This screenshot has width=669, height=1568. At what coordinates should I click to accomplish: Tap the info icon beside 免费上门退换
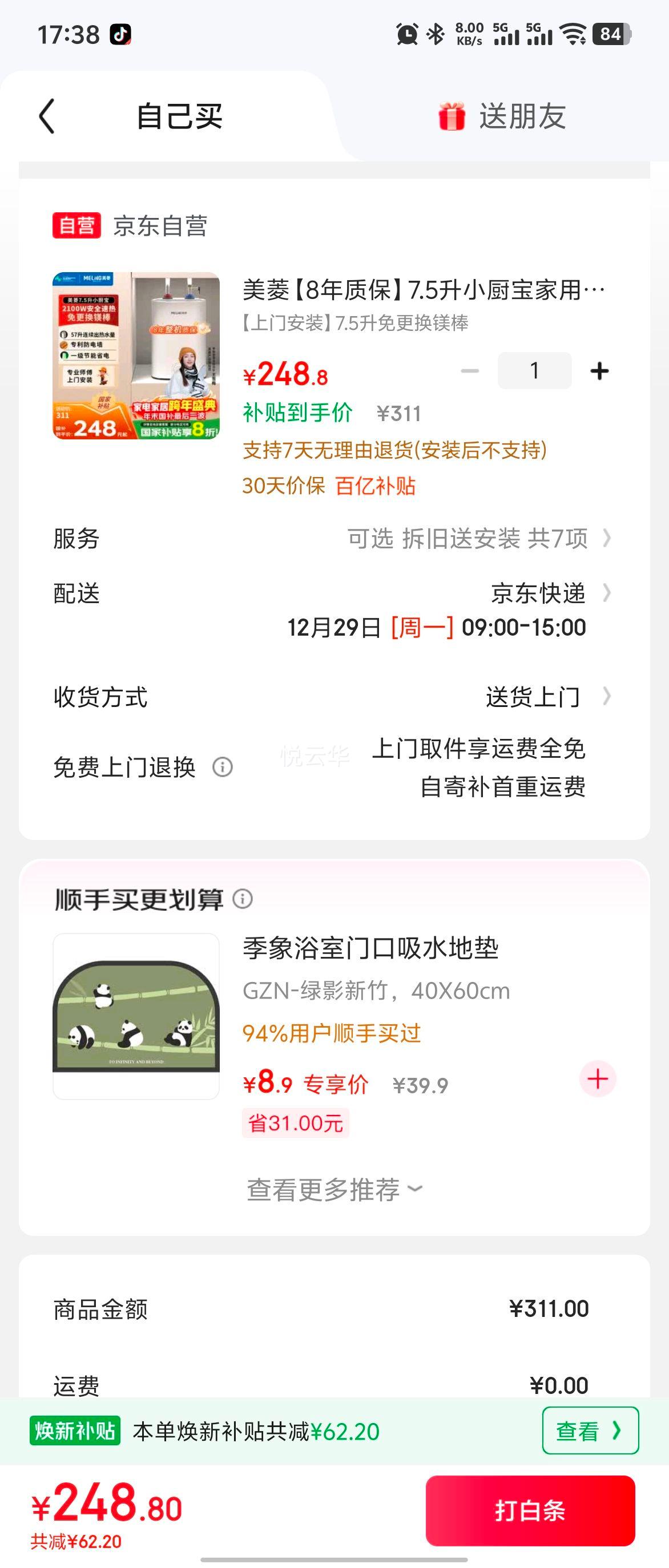pyautogui.click(x=224, y=768)
